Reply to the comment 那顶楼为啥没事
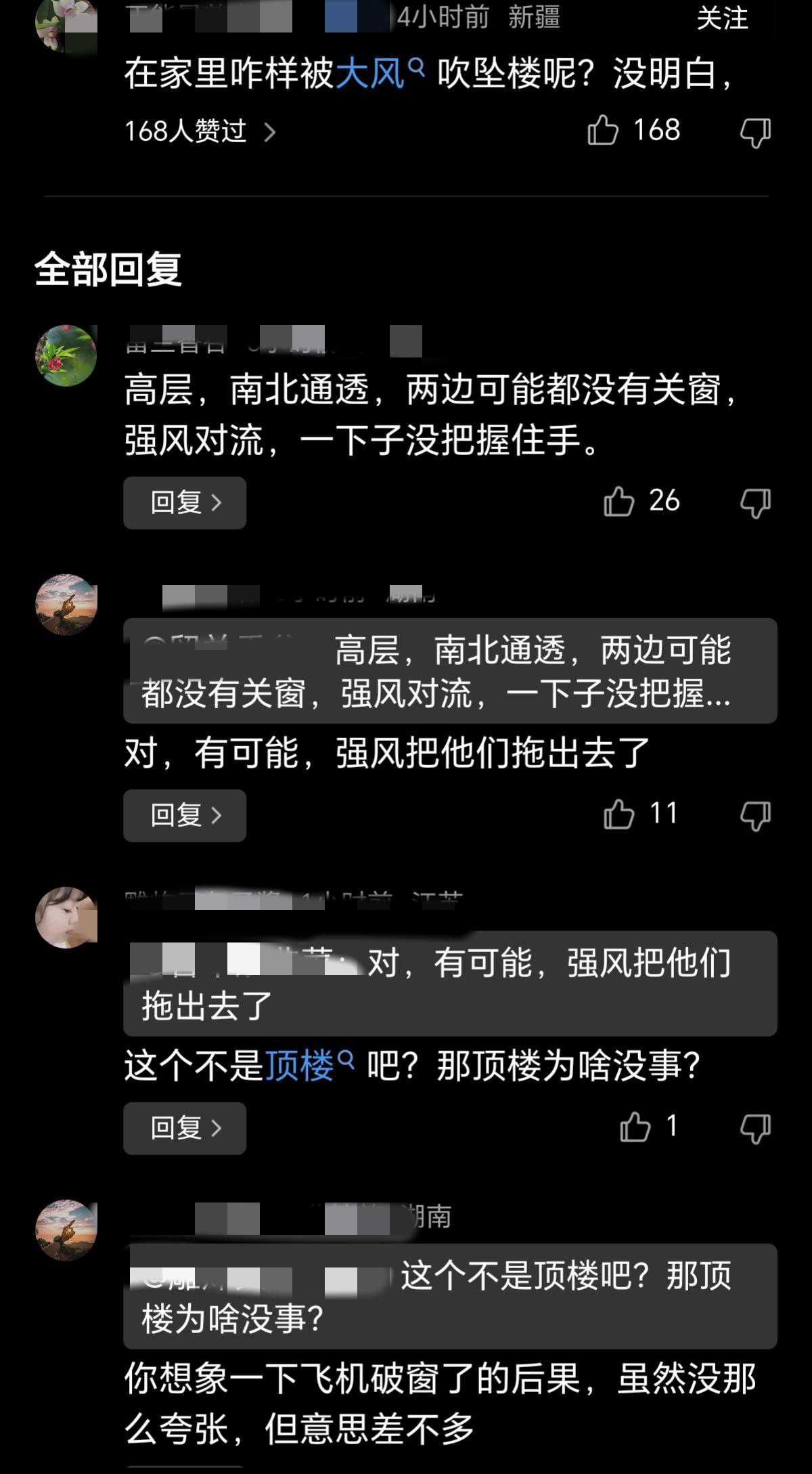This screenshot has height=1474, width=812. [x=184, y=1128]
